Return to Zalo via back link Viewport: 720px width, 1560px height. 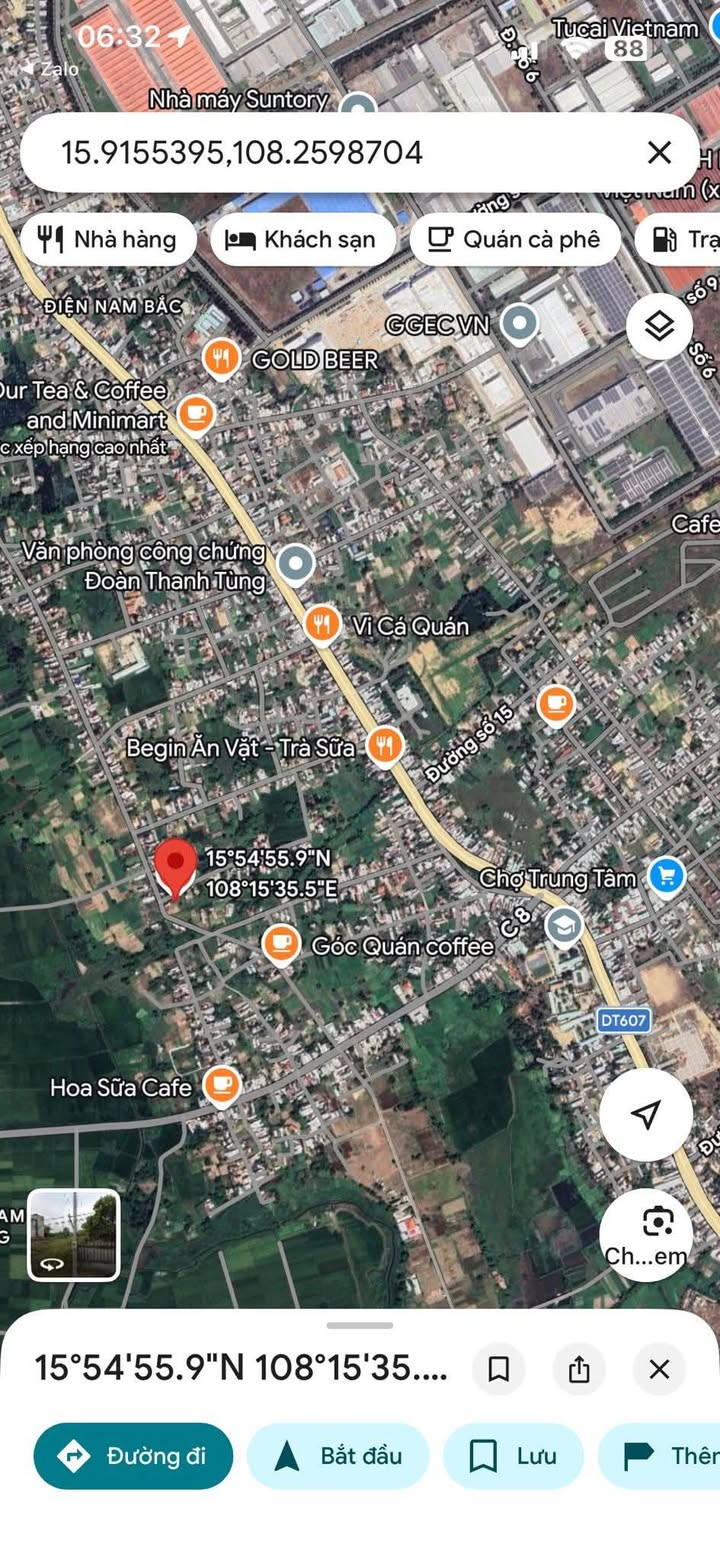[48, 69]
